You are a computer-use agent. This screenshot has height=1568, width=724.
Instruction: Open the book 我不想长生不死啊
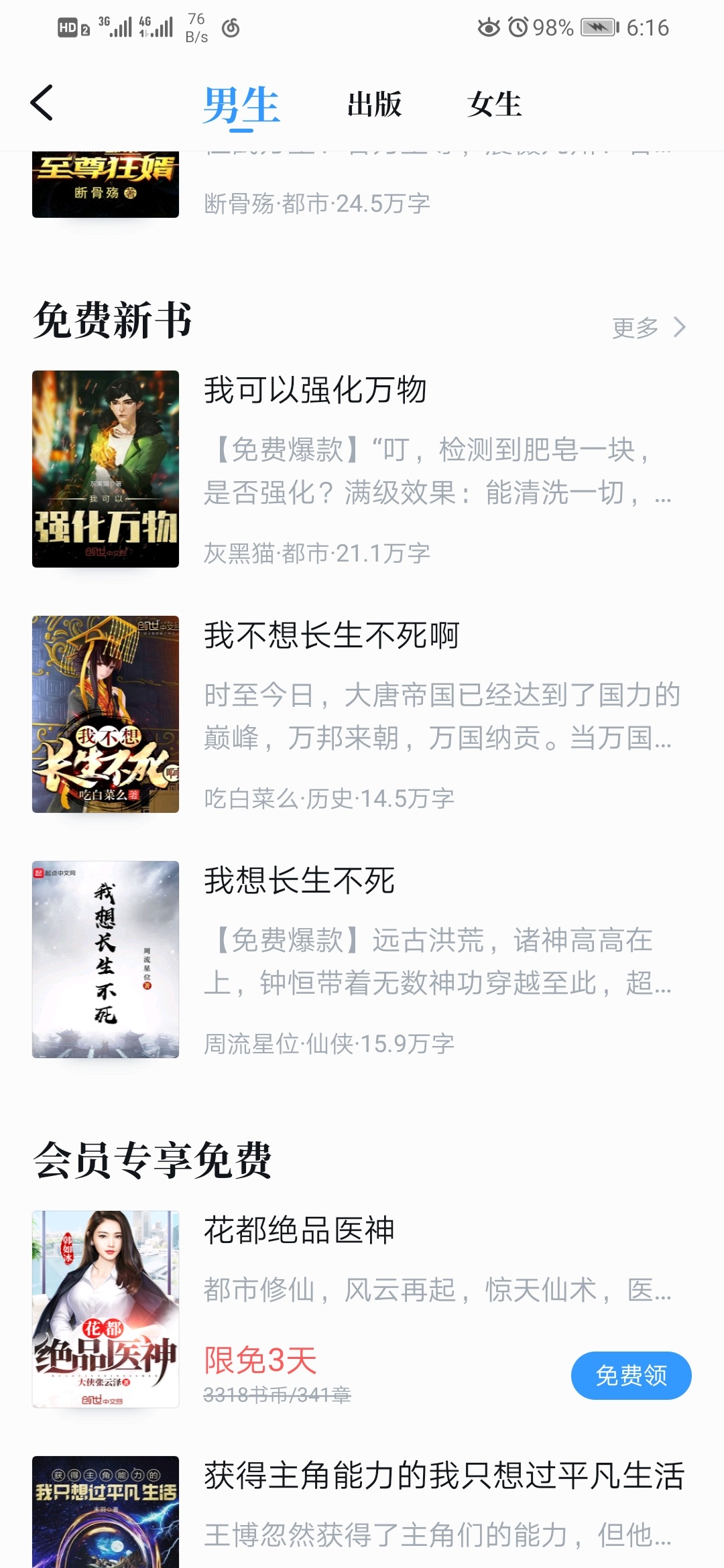point(331,635)
